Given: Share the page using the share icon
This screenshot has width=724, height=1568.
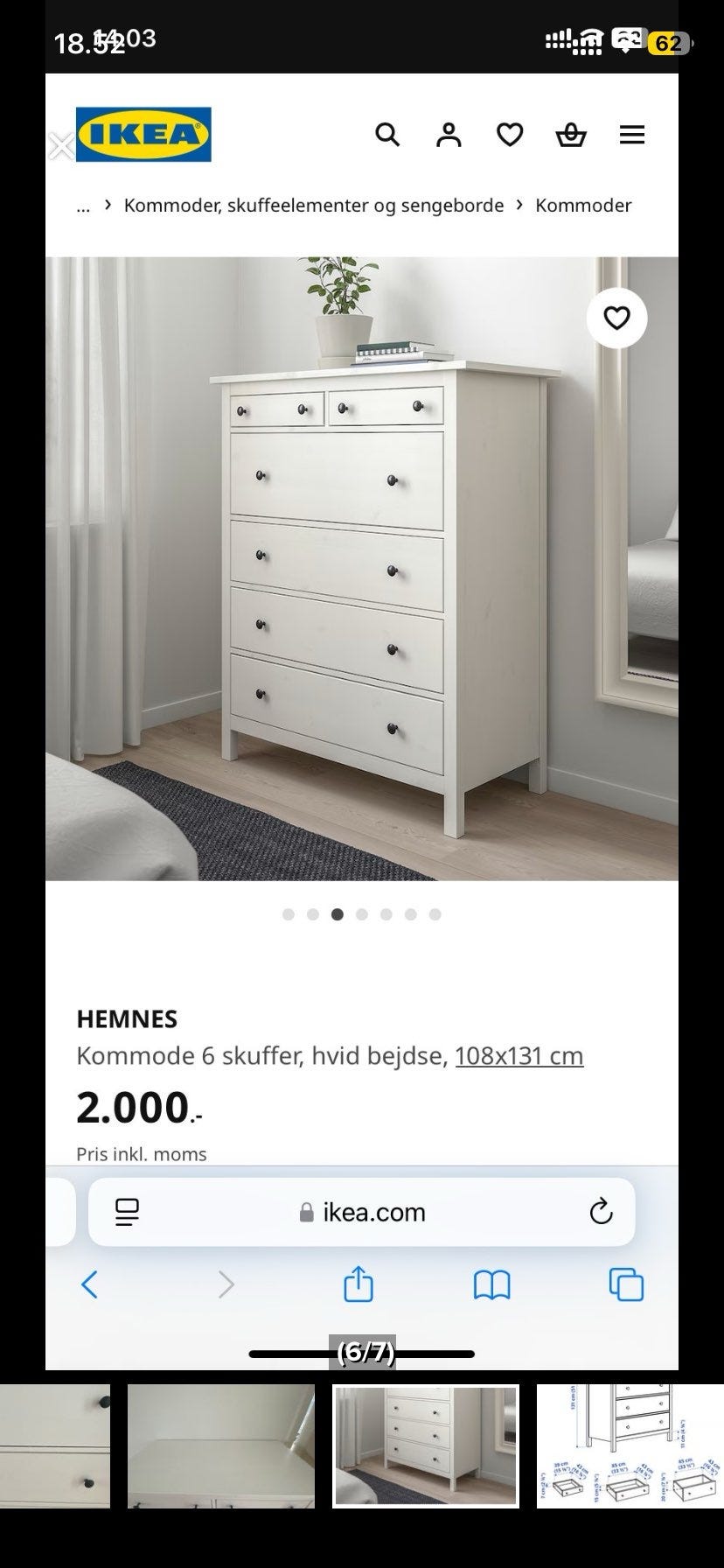Looking at the screenshot, I should [358, 1284].
